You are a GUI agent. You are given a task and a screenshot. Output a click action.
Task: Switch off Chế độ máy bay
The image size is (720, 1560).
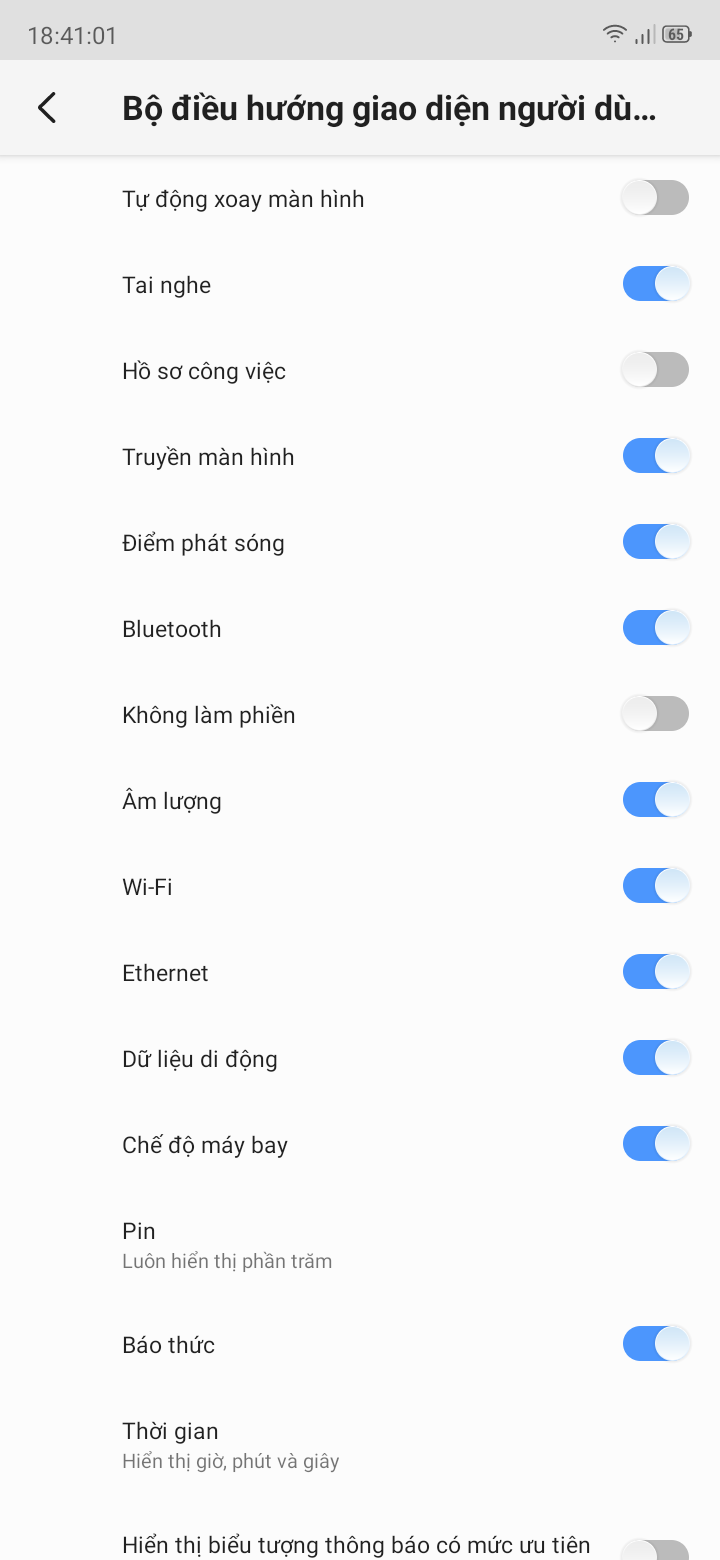click(x=655, y=1144)
